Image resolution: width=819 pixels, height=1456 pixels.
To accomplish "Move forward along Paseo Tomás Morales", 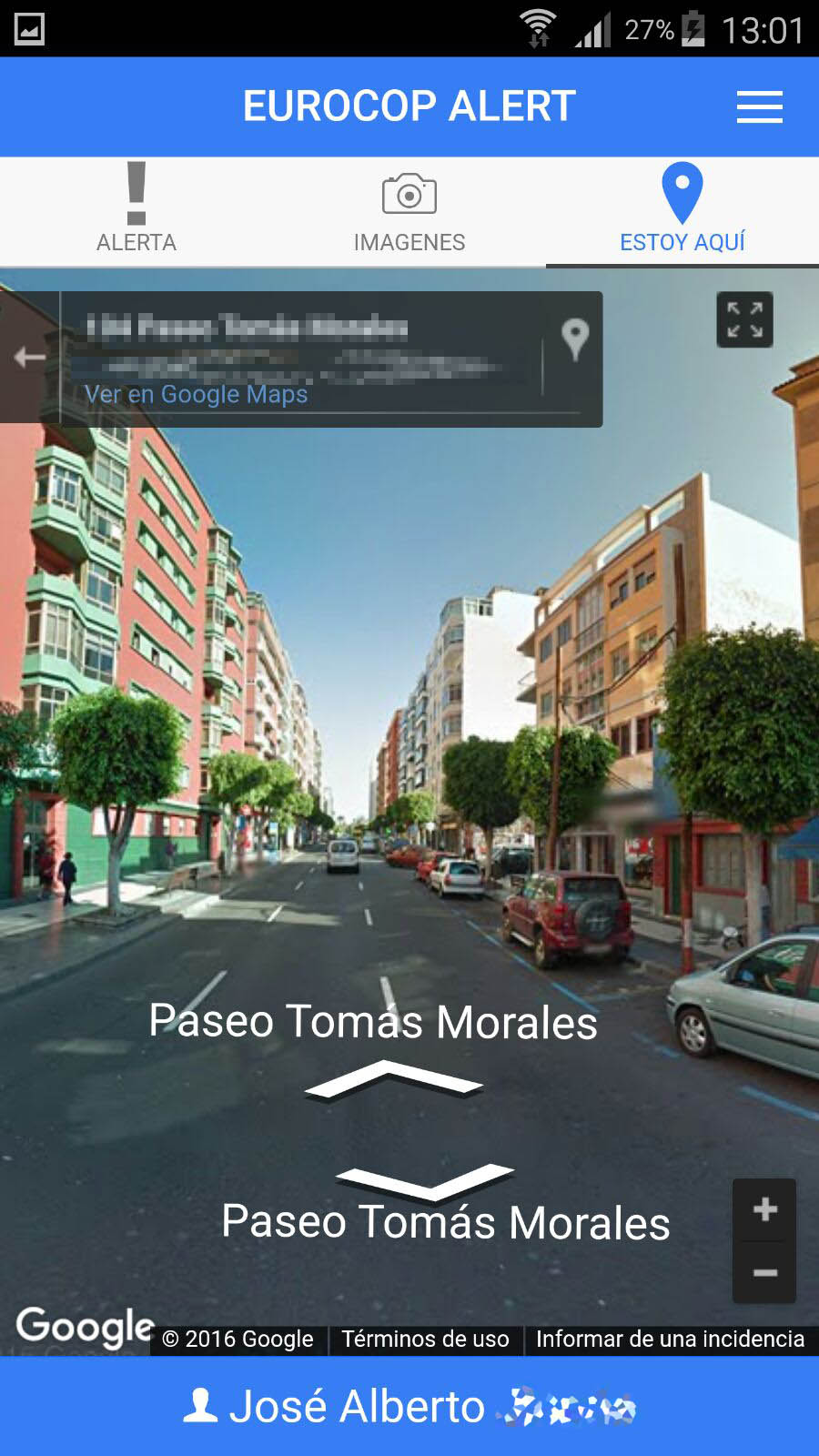I will click(393, 1079).
